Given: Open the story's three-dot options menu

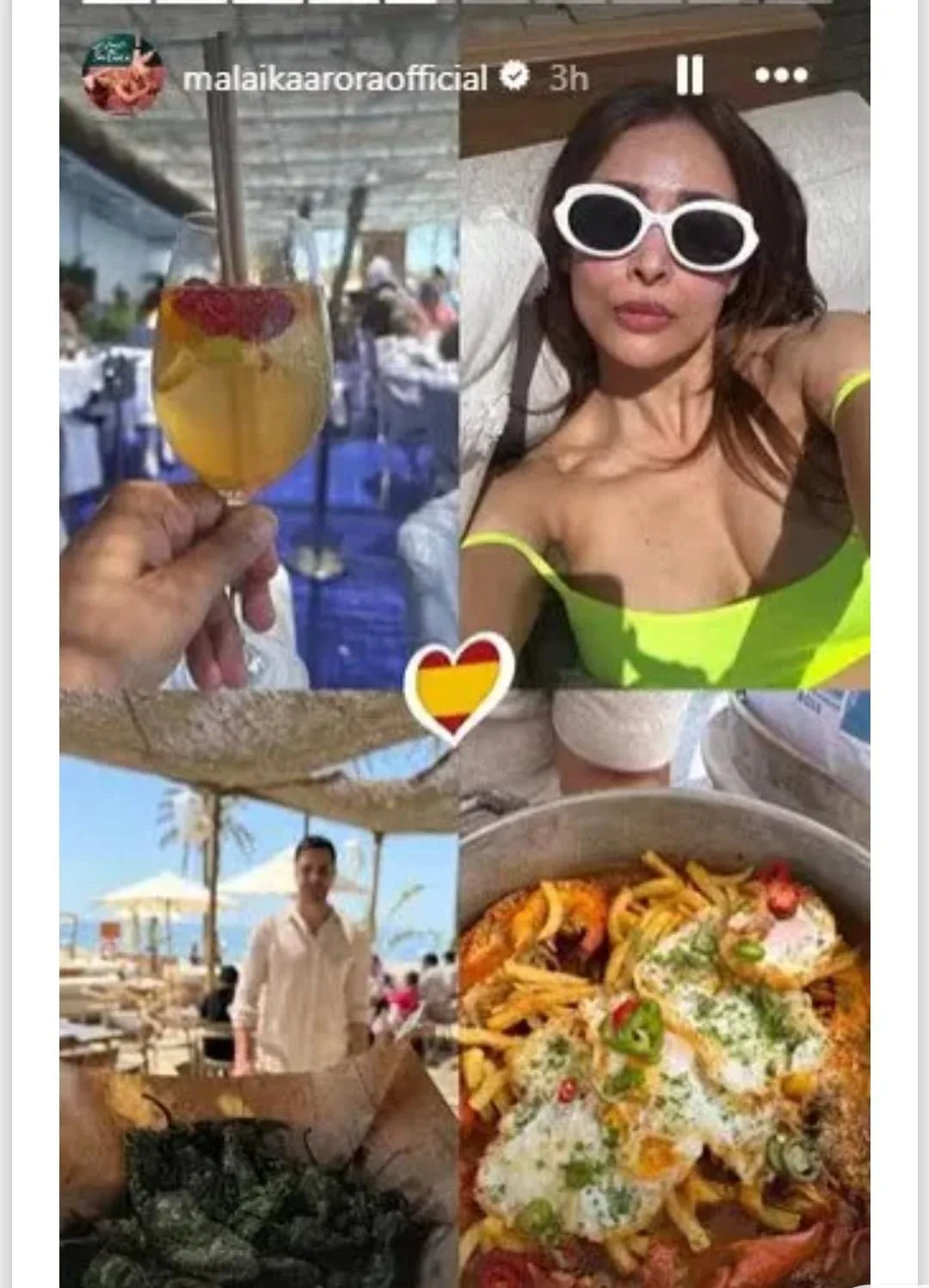Looking at the screenshot, I should [781, 76].
